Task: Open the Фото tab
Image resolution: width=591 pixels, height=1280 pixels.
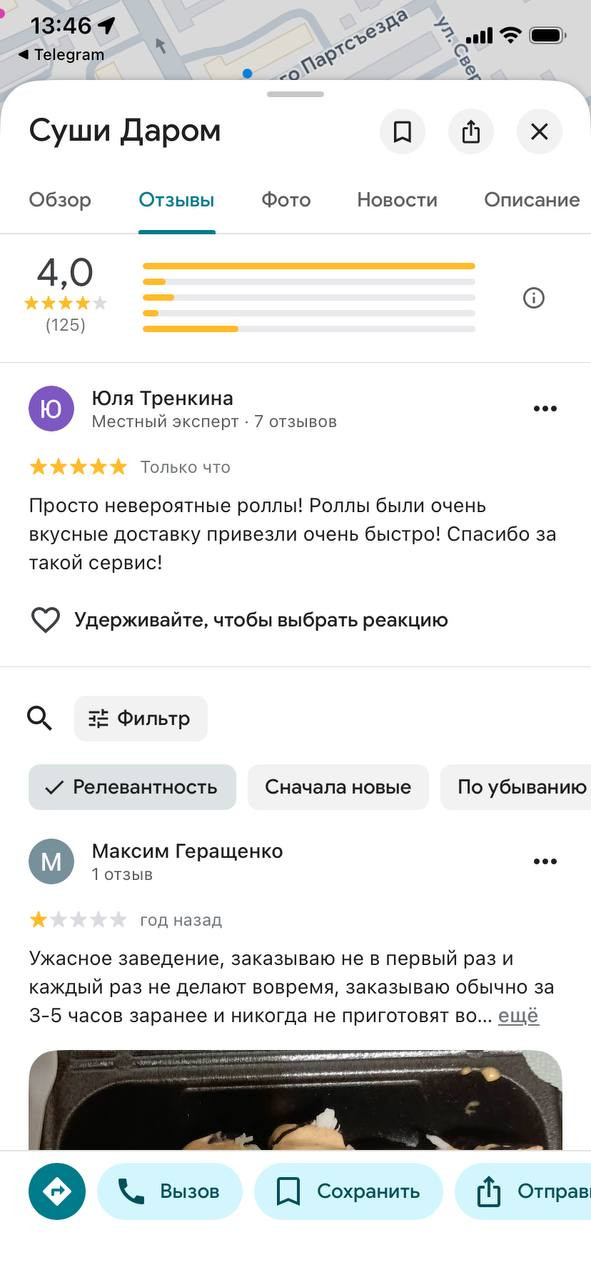Action: (286, 200)
